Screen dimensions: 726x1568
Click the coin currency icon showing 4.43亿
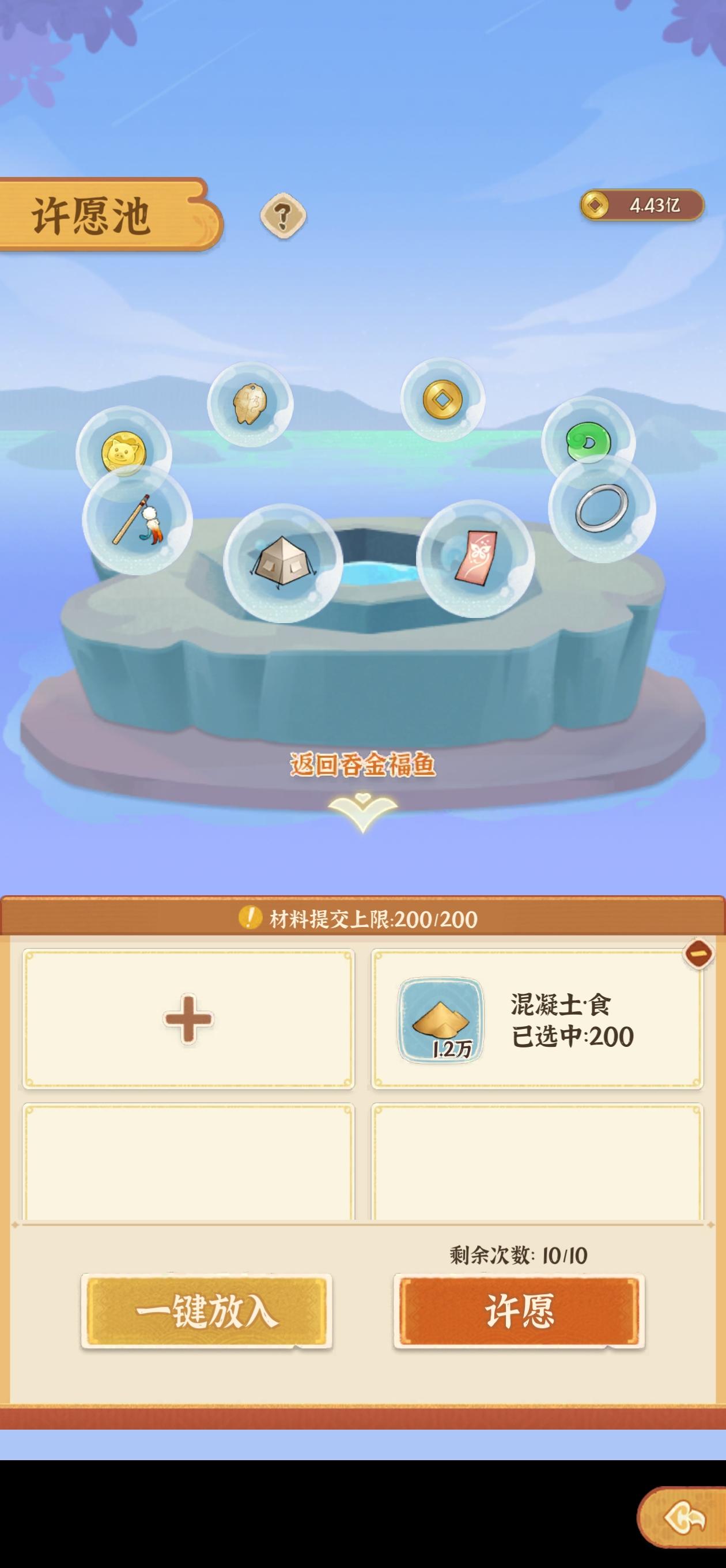pyautogui.click(x=595, y=206)
